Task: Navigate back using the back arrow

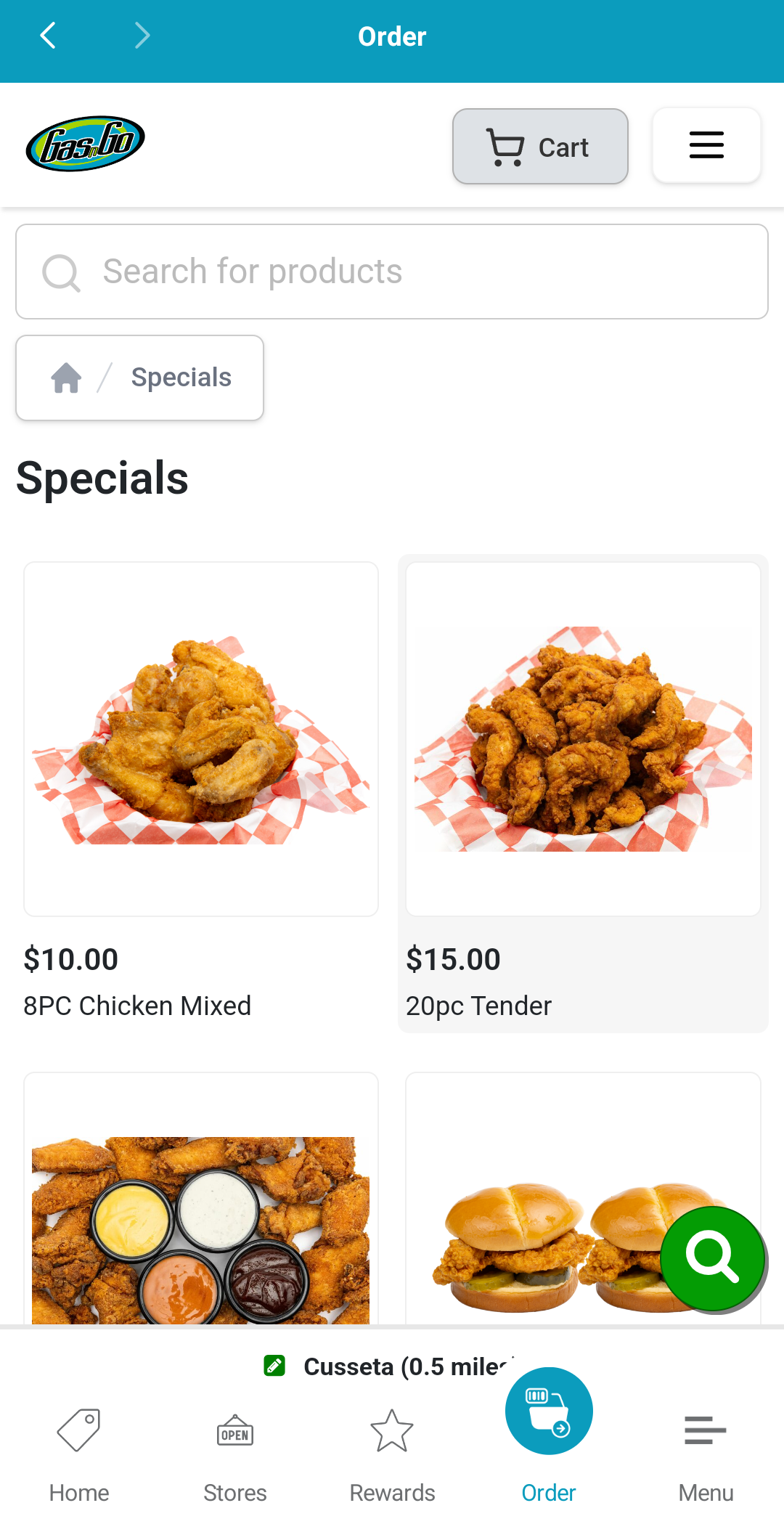Action: coord(48,35)
